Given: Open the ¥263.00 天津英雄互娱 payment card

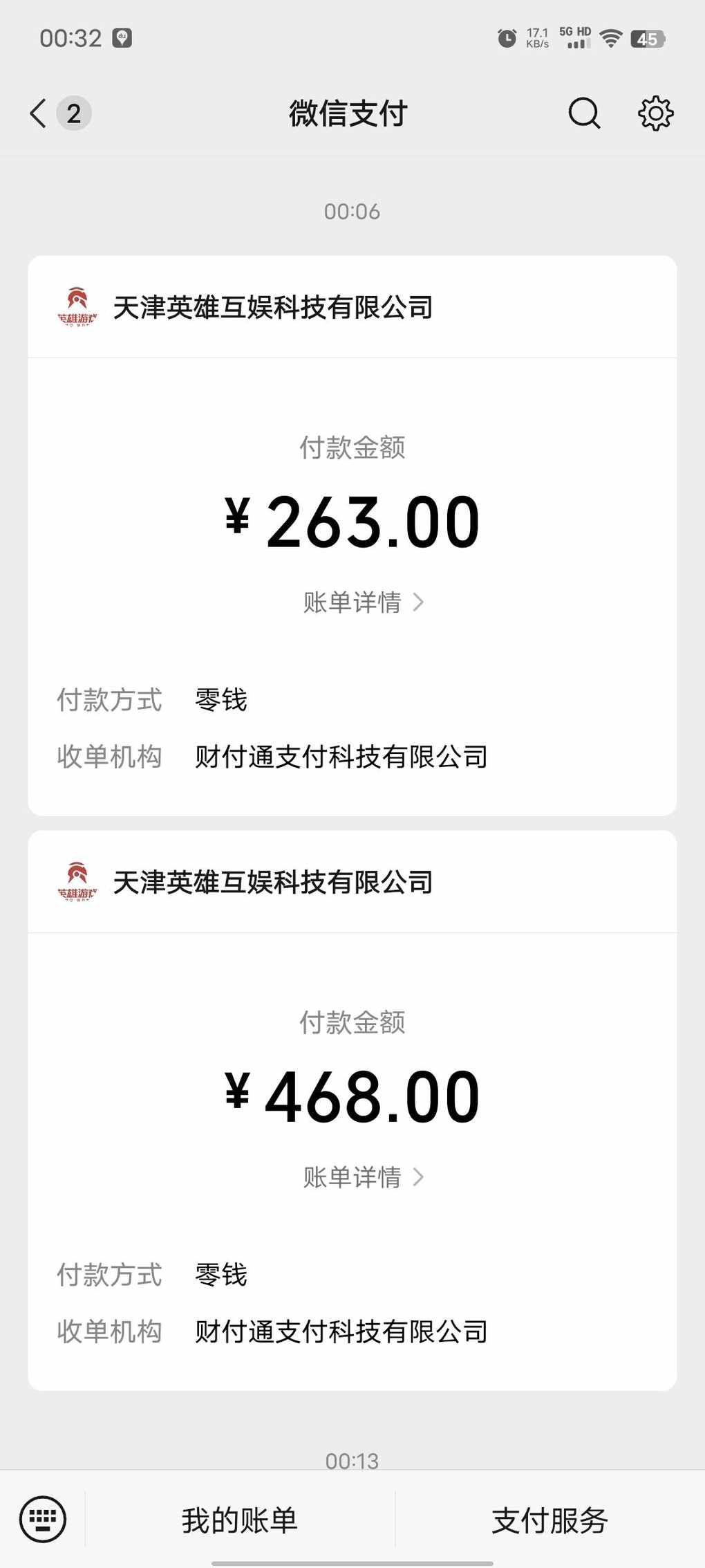Looking at the screenshot, I should [x=352, y=535].
